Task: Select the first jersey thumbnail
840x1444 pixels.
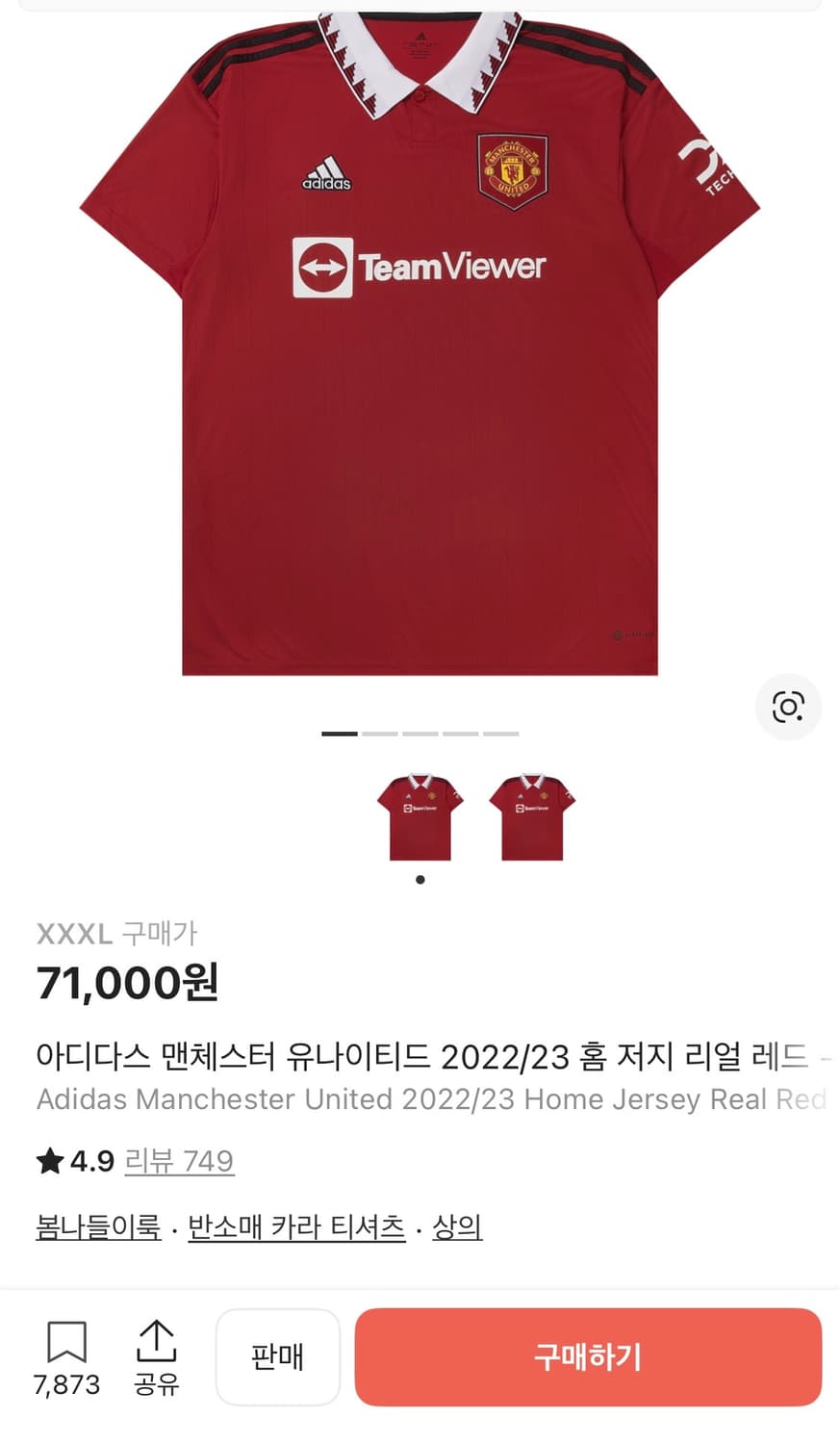Action: coord(420,815)
